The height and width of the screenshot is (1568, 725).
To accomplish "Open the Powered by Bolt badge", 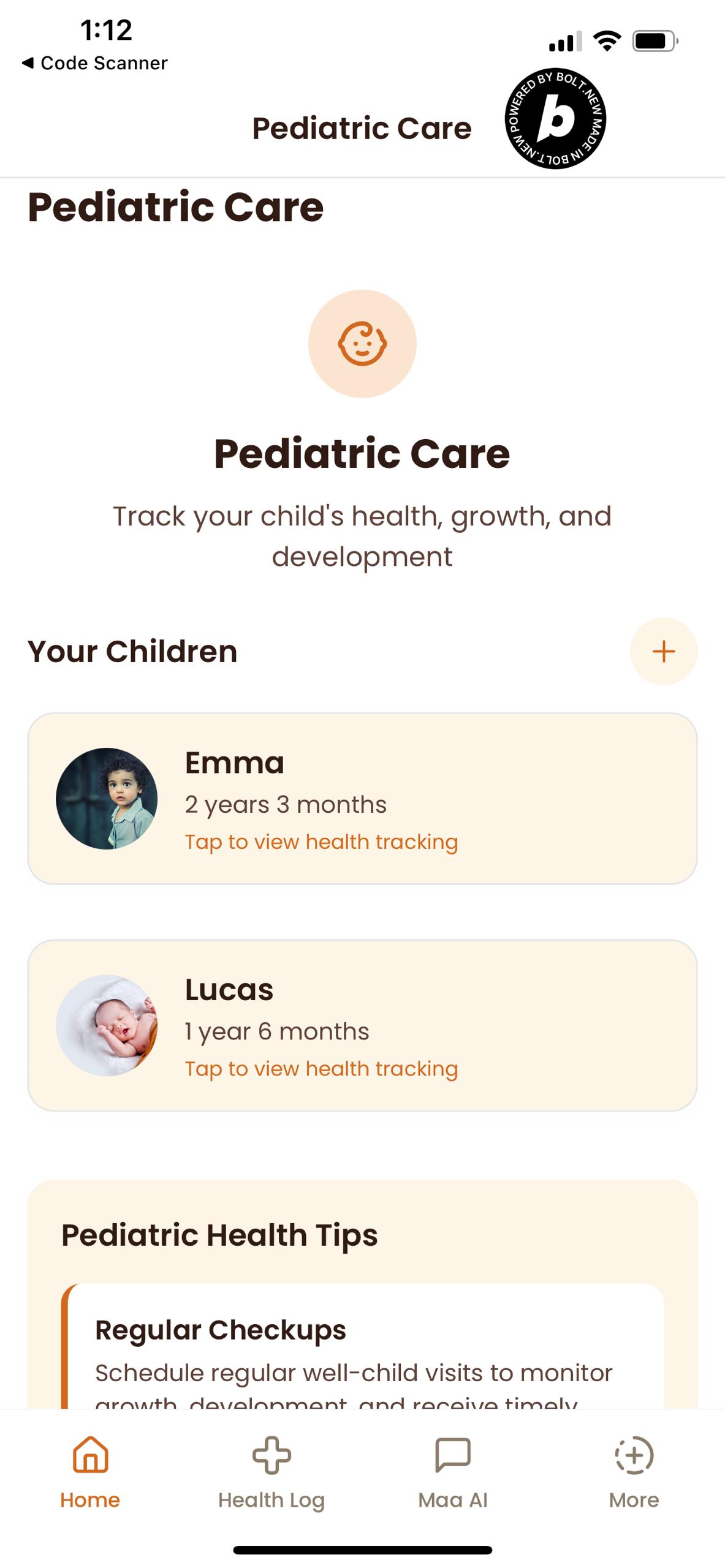I will (x=555, y=118).
